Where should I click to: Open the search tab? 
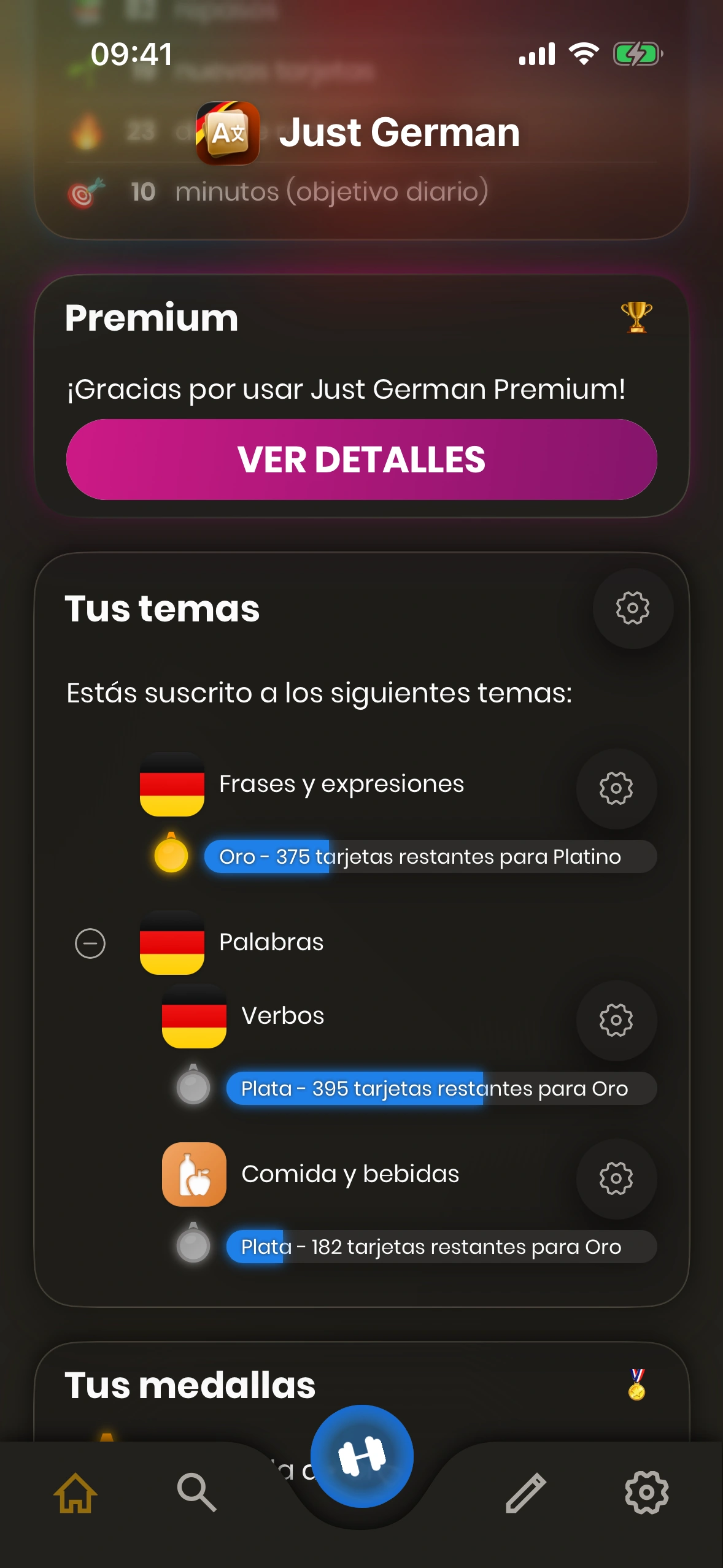196,1493
